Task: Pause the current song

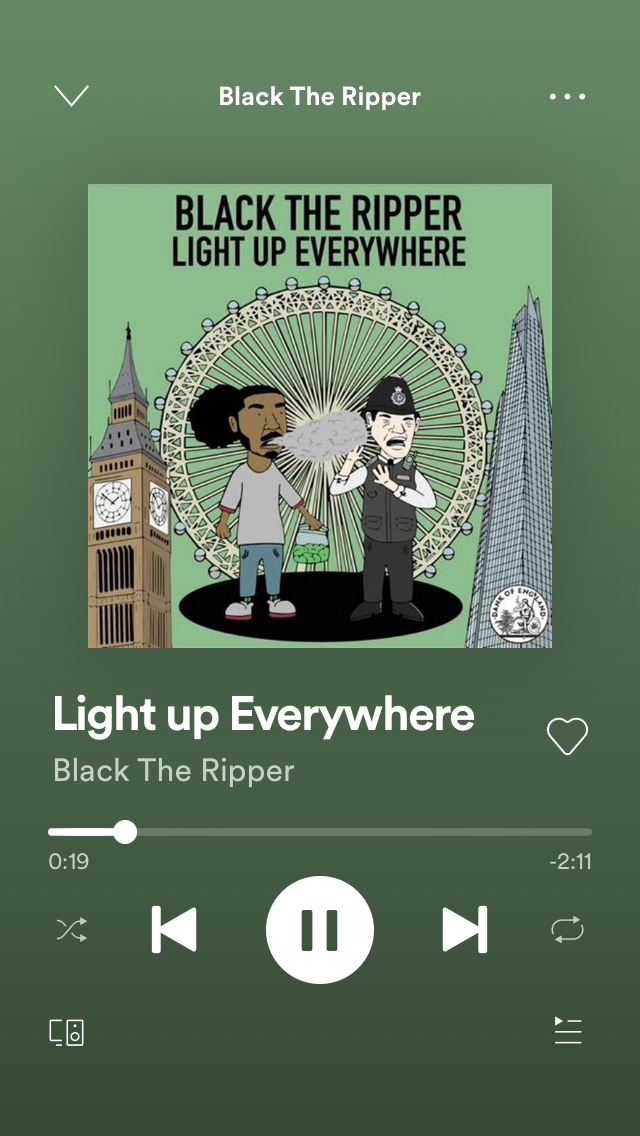Action: 320,930
